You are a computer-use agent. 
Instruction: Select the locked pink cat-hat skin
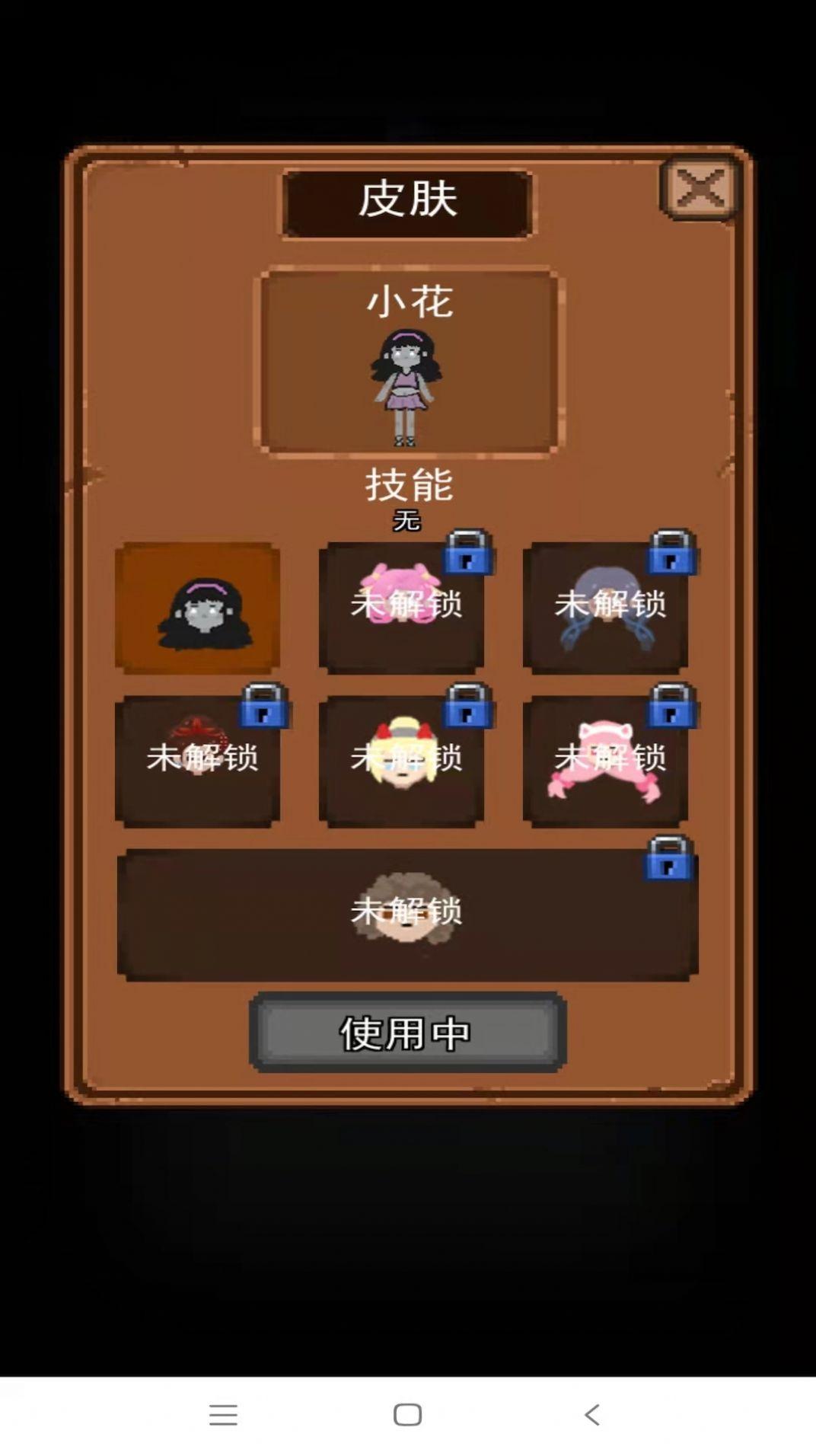605,762
